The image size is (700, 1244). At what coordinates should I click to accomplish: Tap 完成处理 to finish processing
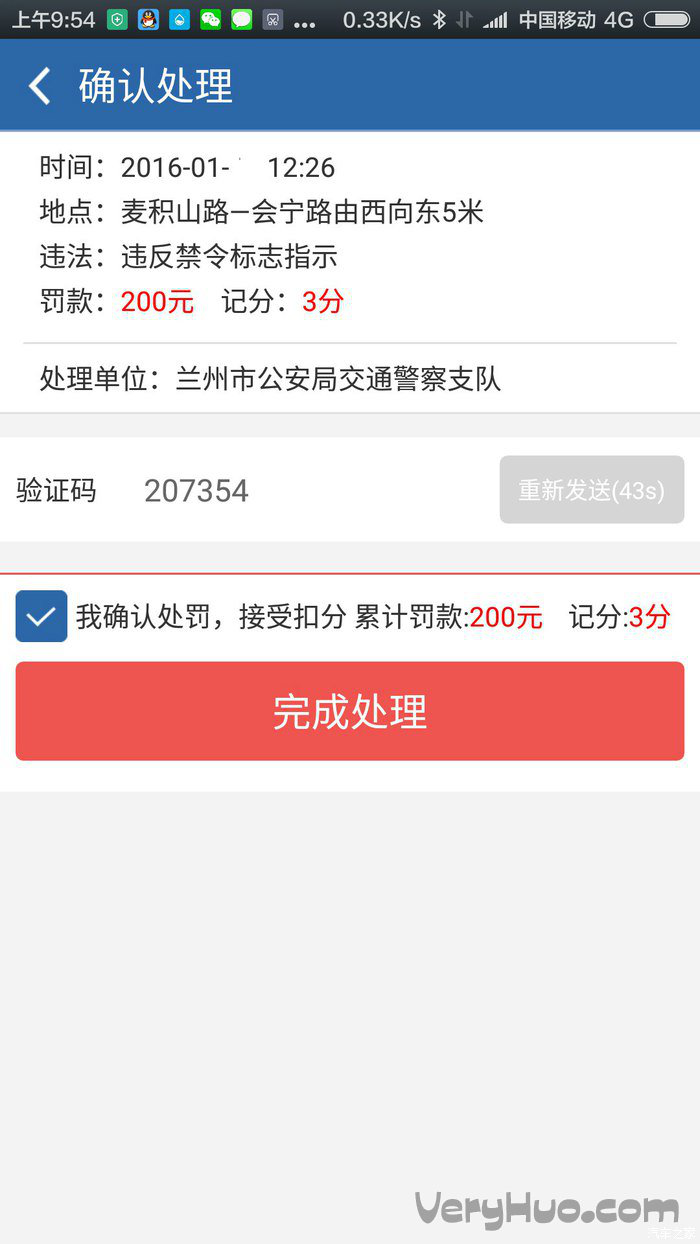click(x=350, y=711)
